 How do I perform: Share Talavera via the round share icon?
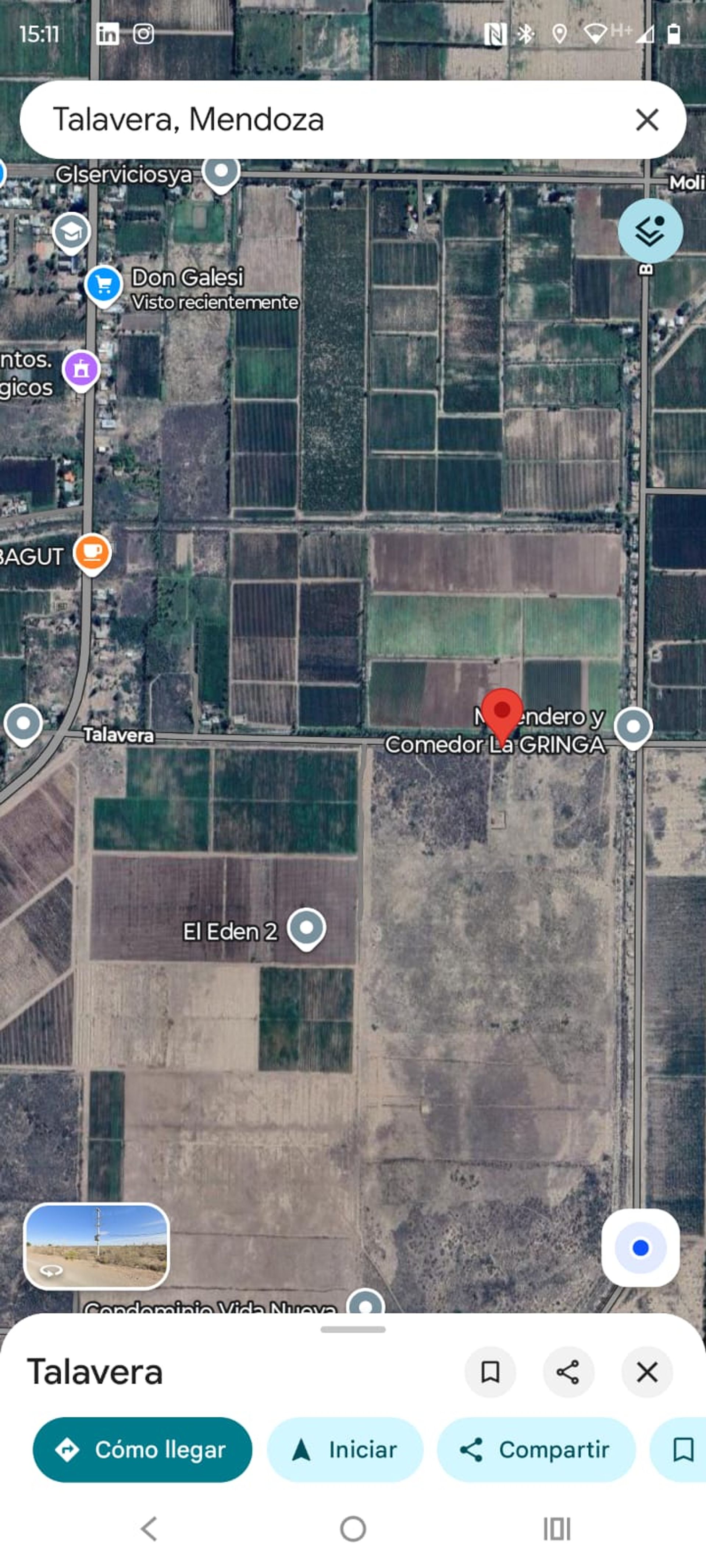point(568,1372)
